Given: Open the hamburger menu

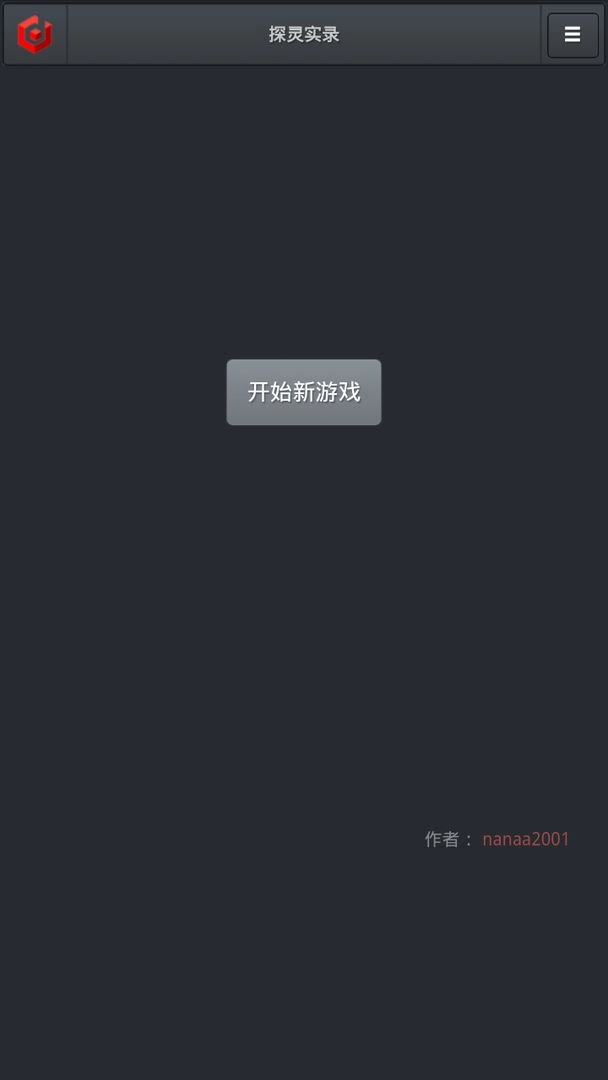Looking at the screenshot, I should click(x=572, y=35).
